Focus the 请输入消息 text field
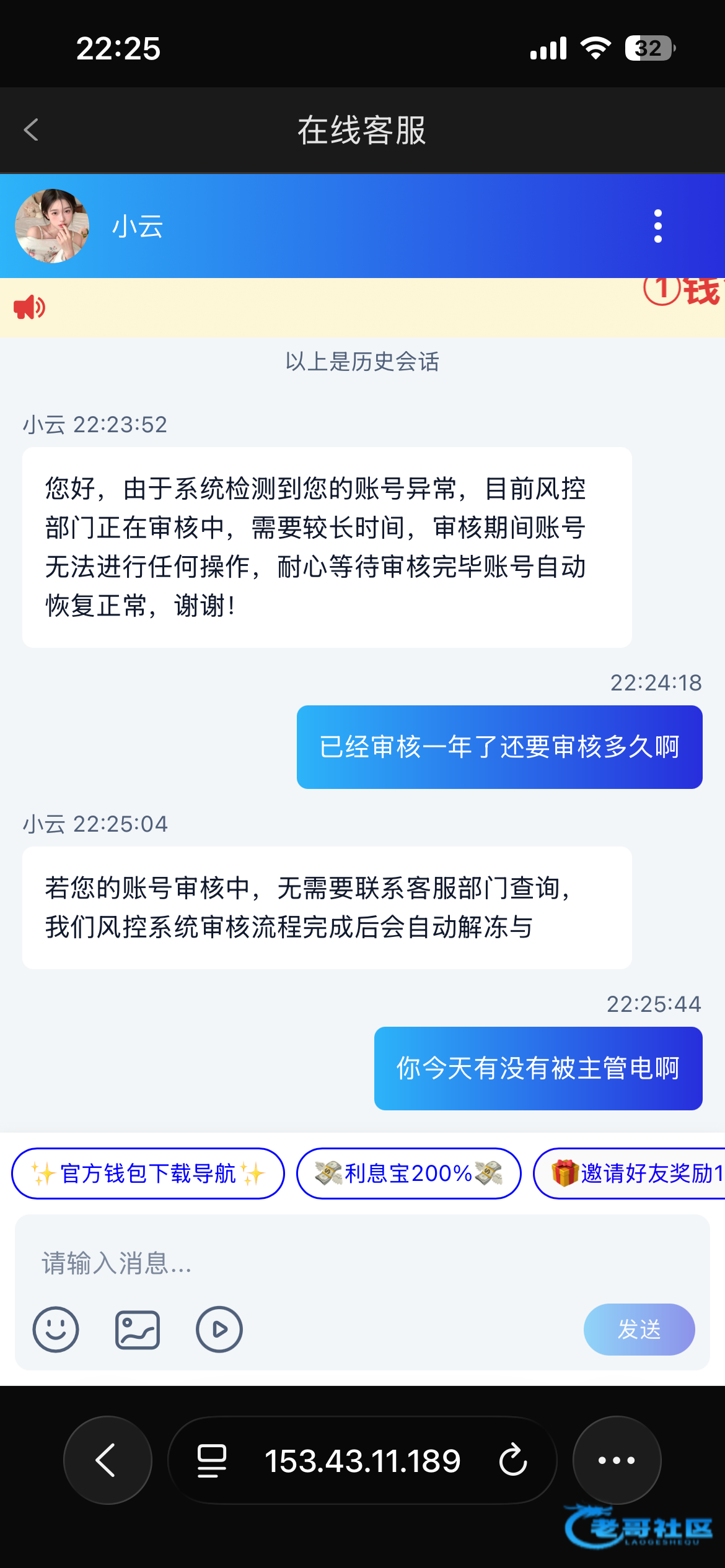The image size is (725, 1568). click(362, 1263)
